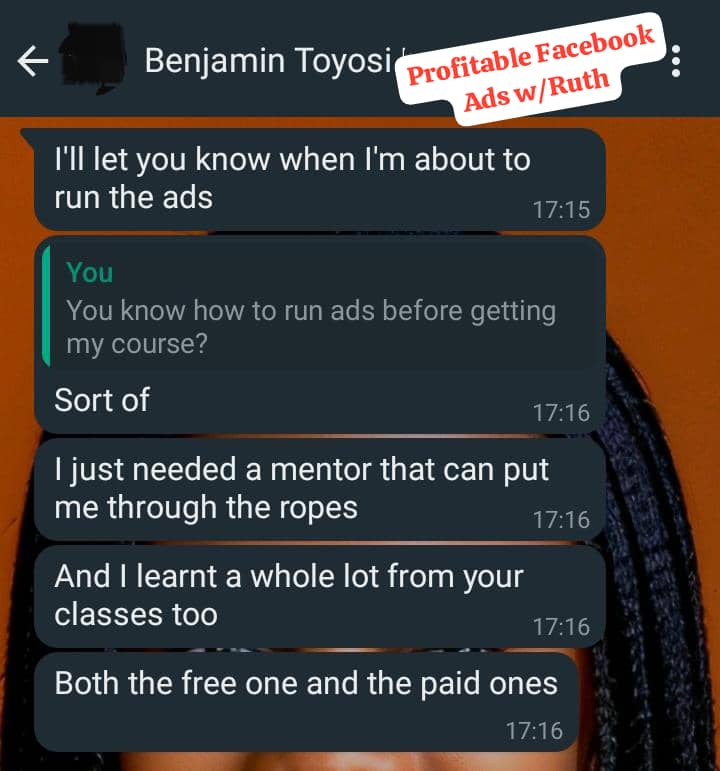Open Benjamin Toyosi's contact info
Viewport: 720px width, 771px height.
tap(266, 61)
